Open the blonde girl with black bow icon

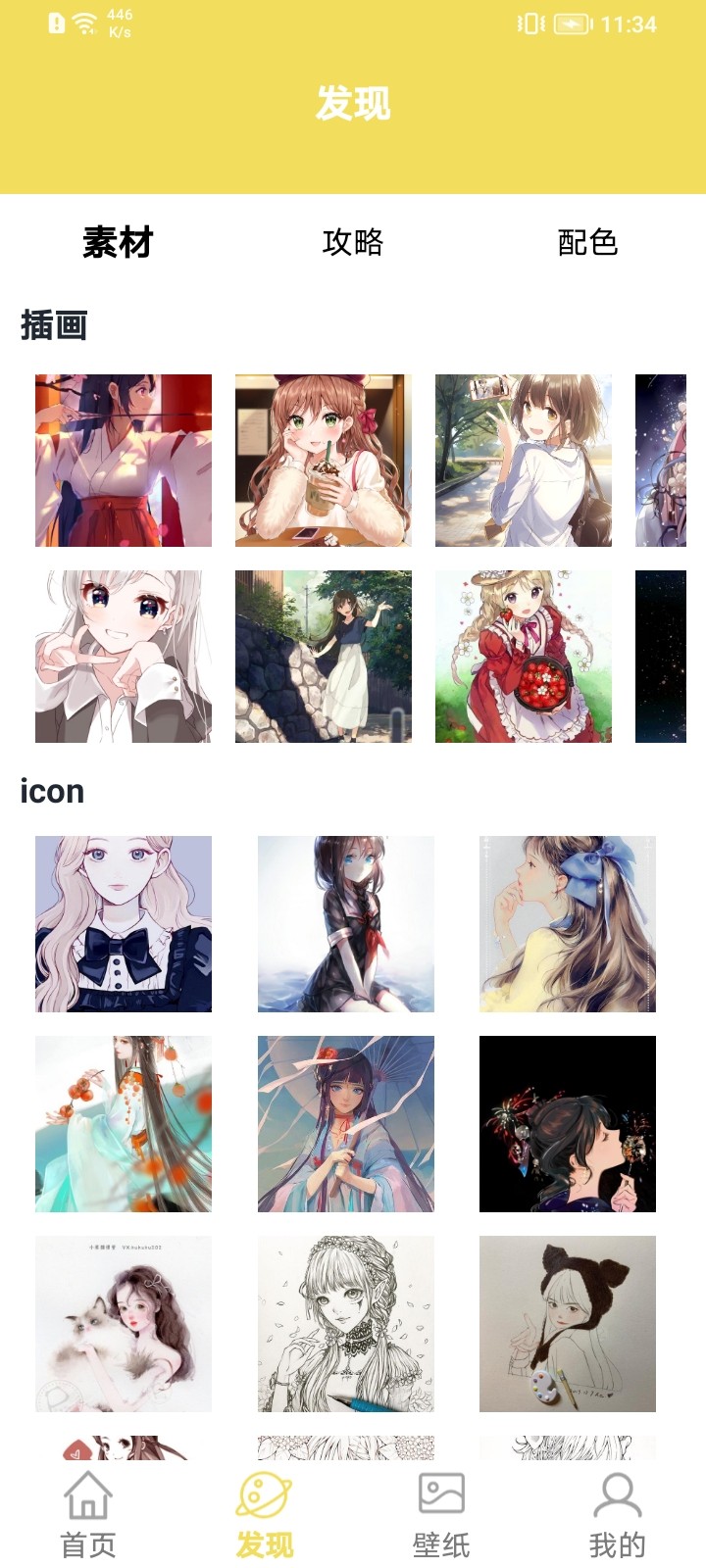coord(124,924)
